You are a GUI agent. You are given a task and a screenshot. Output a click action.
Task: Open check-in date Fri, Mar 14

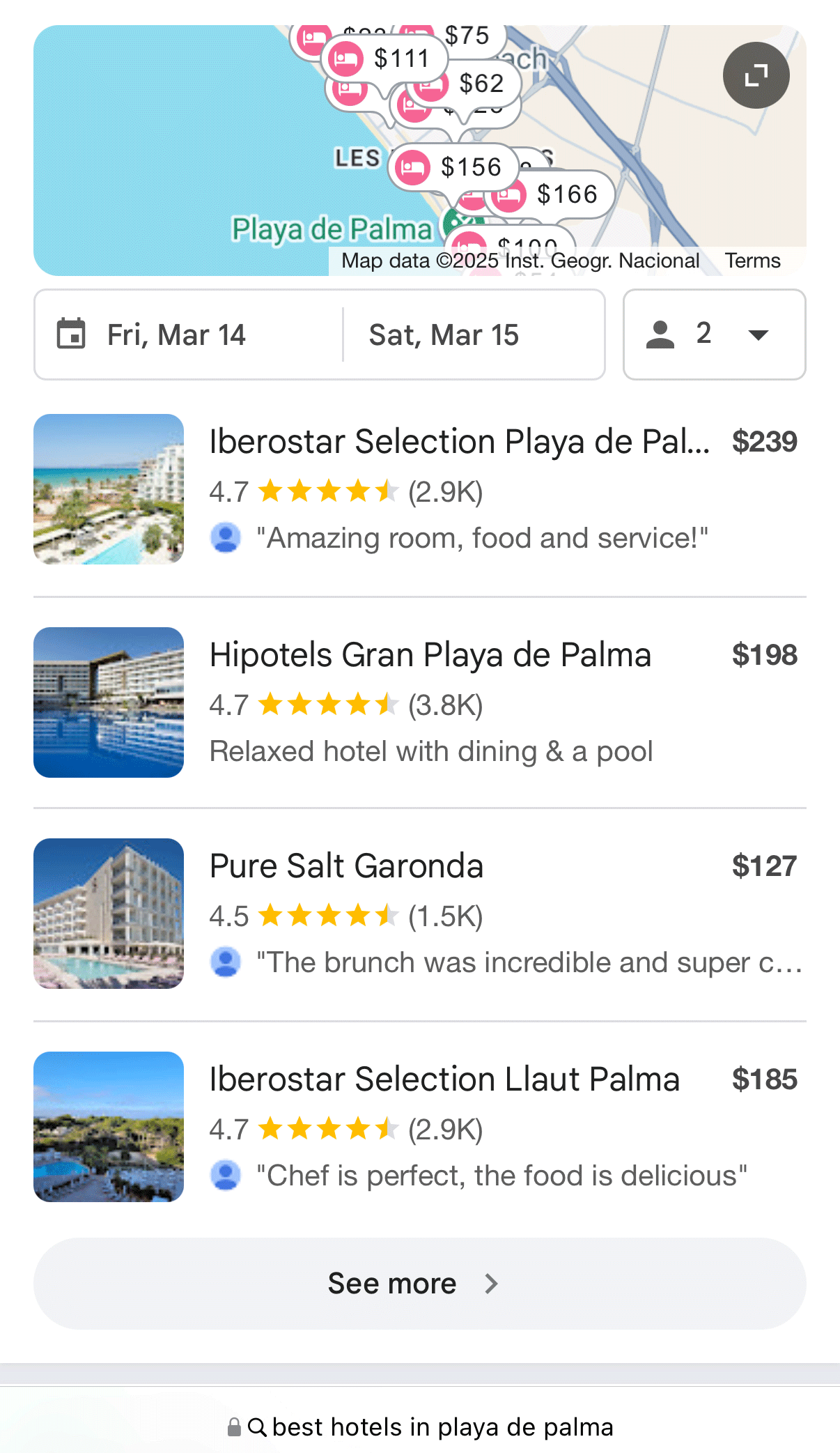[176, 334]
